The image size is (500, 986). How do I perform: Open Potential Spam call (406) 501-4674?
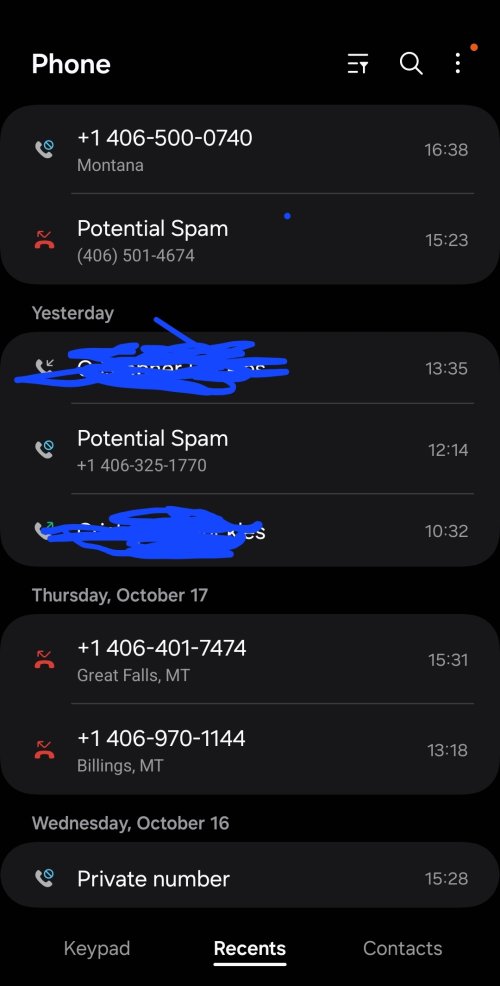[x=250, y=240]
